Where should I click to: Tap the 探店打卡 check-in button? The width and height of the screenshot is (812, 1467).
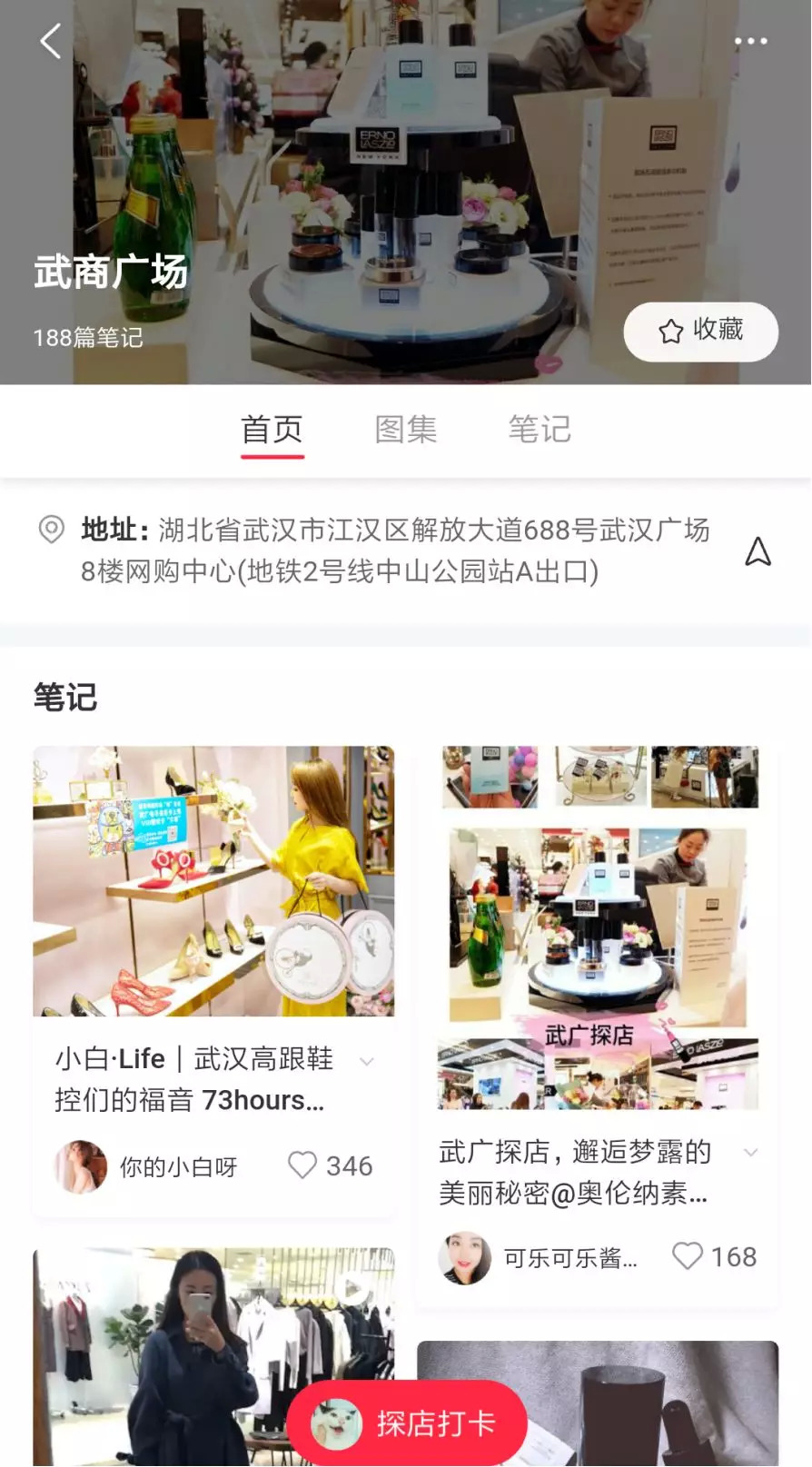coord(407,1422)
